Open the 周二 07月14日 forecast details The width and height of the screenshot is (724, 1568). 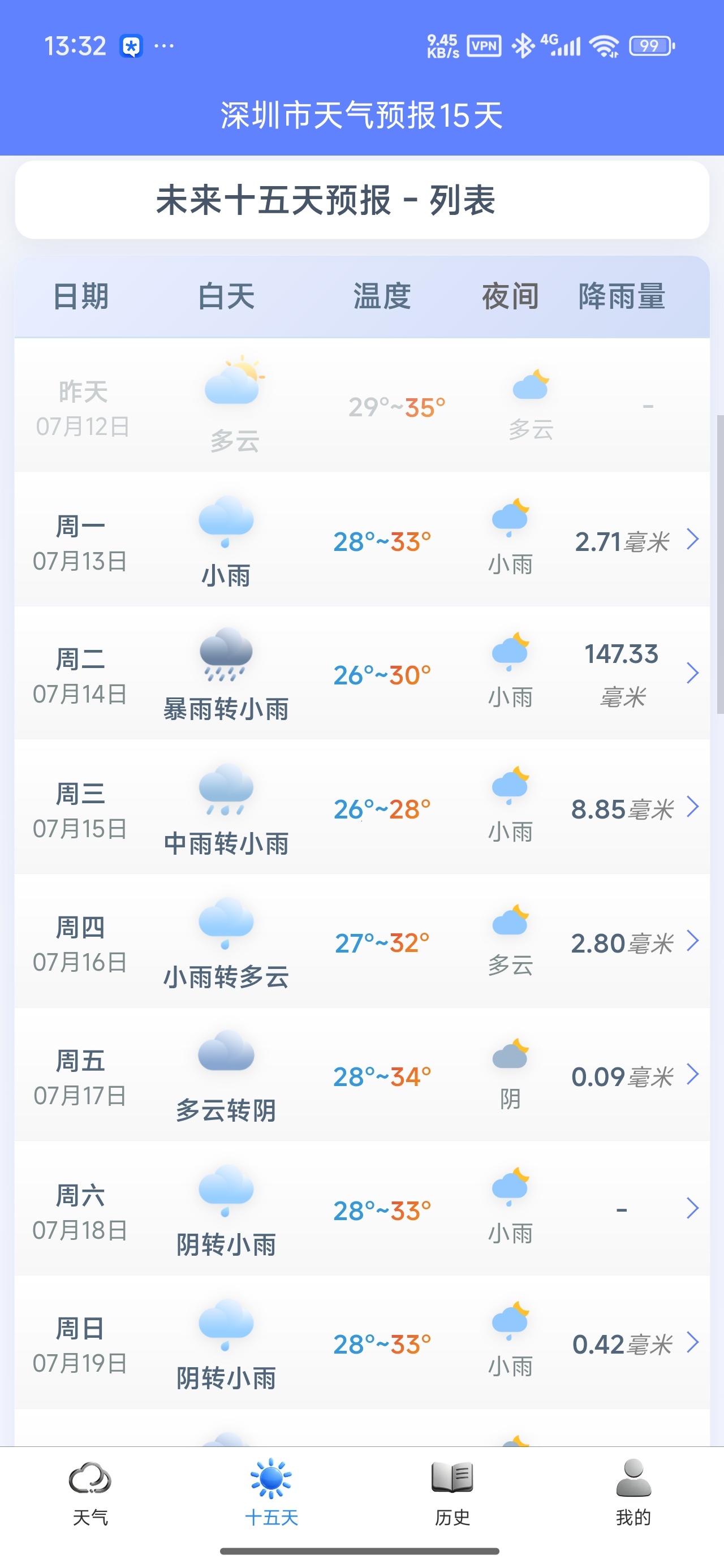pyautogui.click(x=361, y=673)
